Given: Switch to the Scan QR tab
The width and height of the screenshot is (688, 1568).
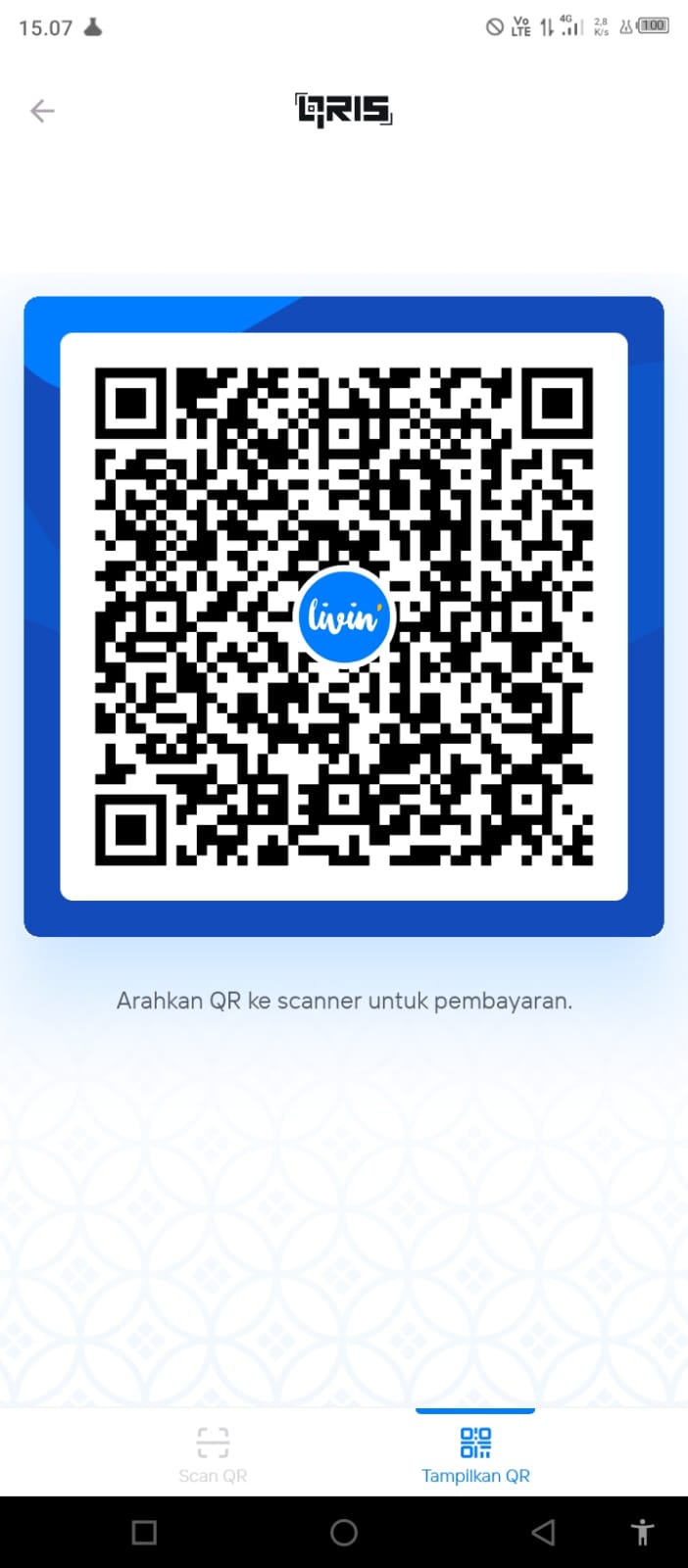Looking at the screenshot, I should click(x=213, y=1454).
